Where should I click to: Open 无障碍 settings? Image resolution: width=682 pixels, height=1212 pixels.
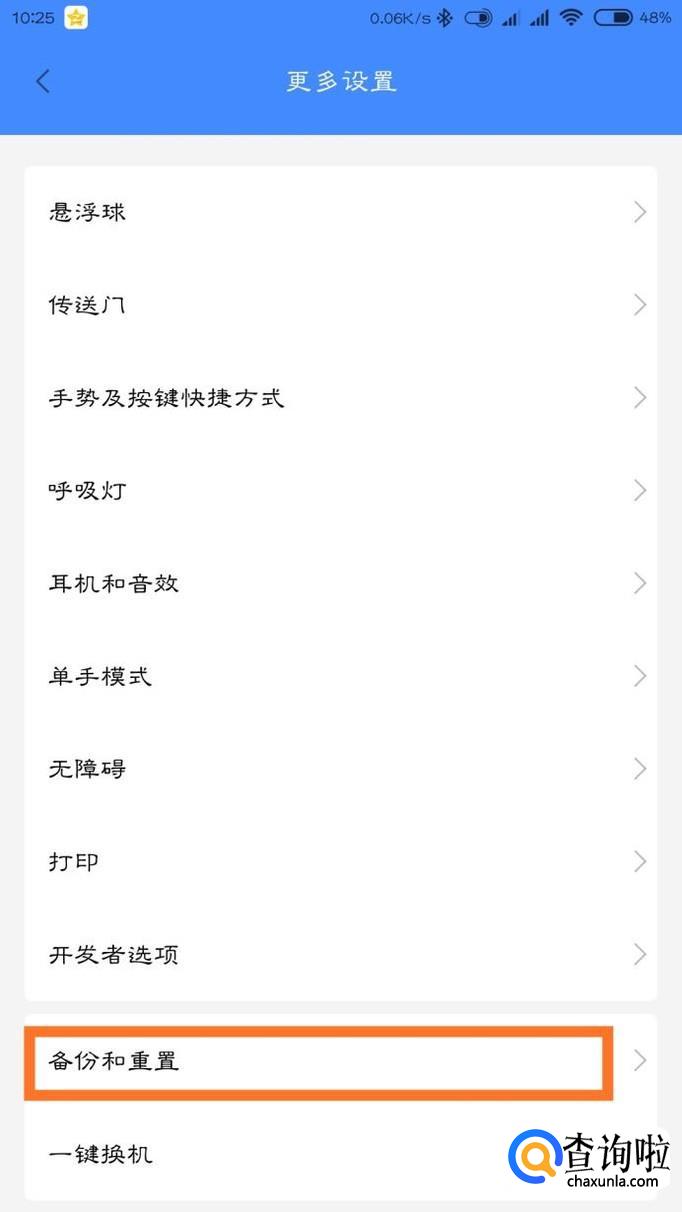coord(340,769)
